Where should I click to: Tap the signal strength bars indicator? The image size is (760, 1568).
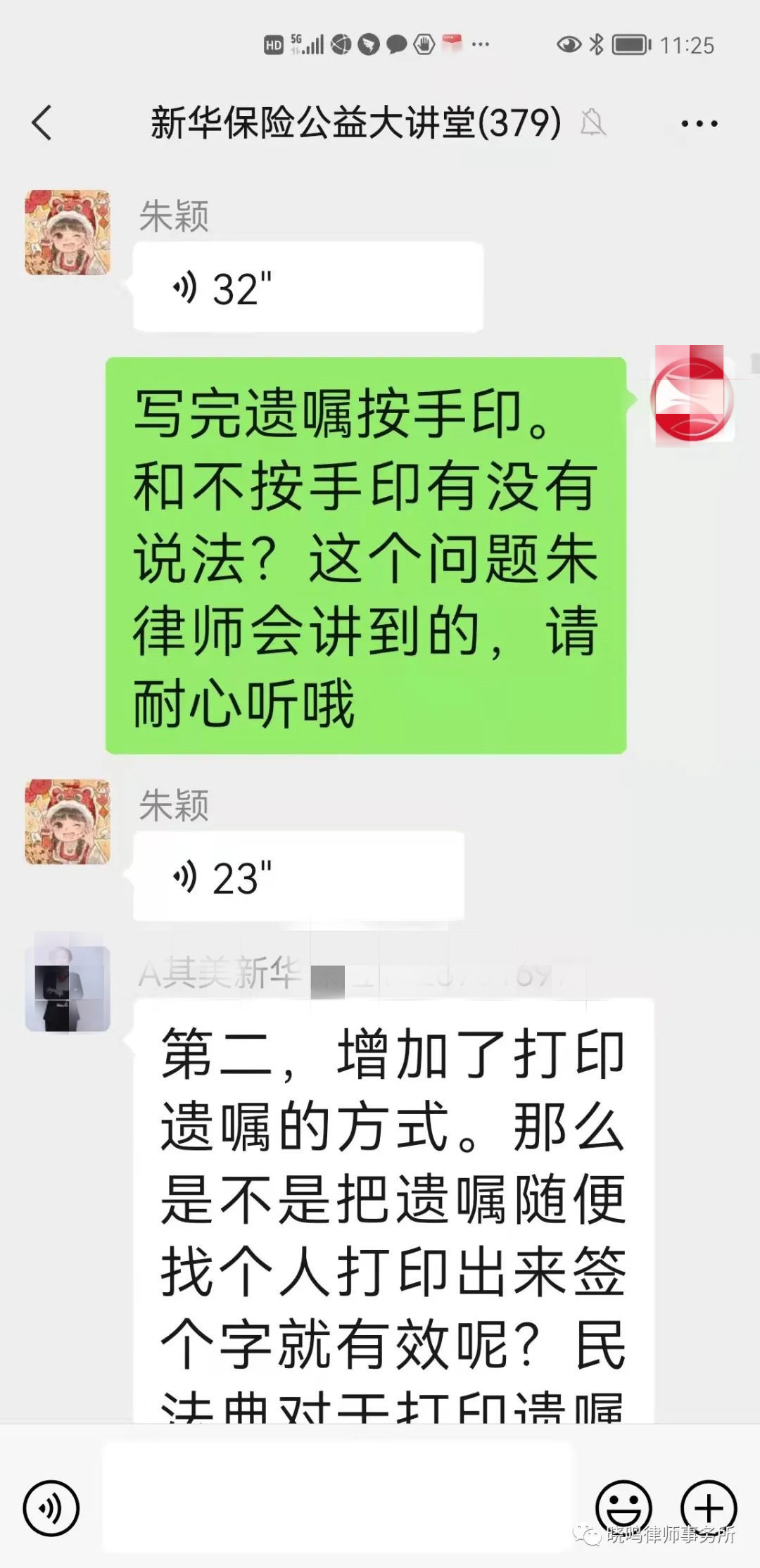(x=312, y=44)
